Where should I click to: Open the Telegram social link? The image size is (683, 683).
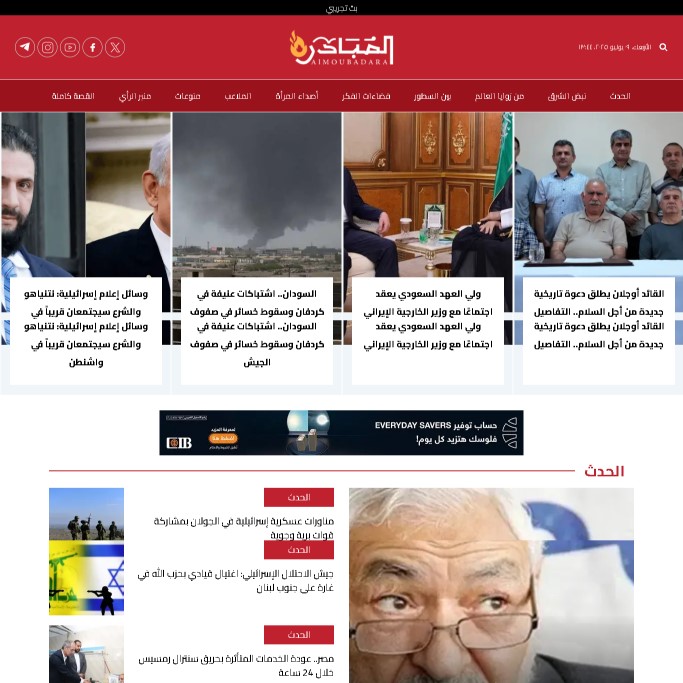[25, 47]
